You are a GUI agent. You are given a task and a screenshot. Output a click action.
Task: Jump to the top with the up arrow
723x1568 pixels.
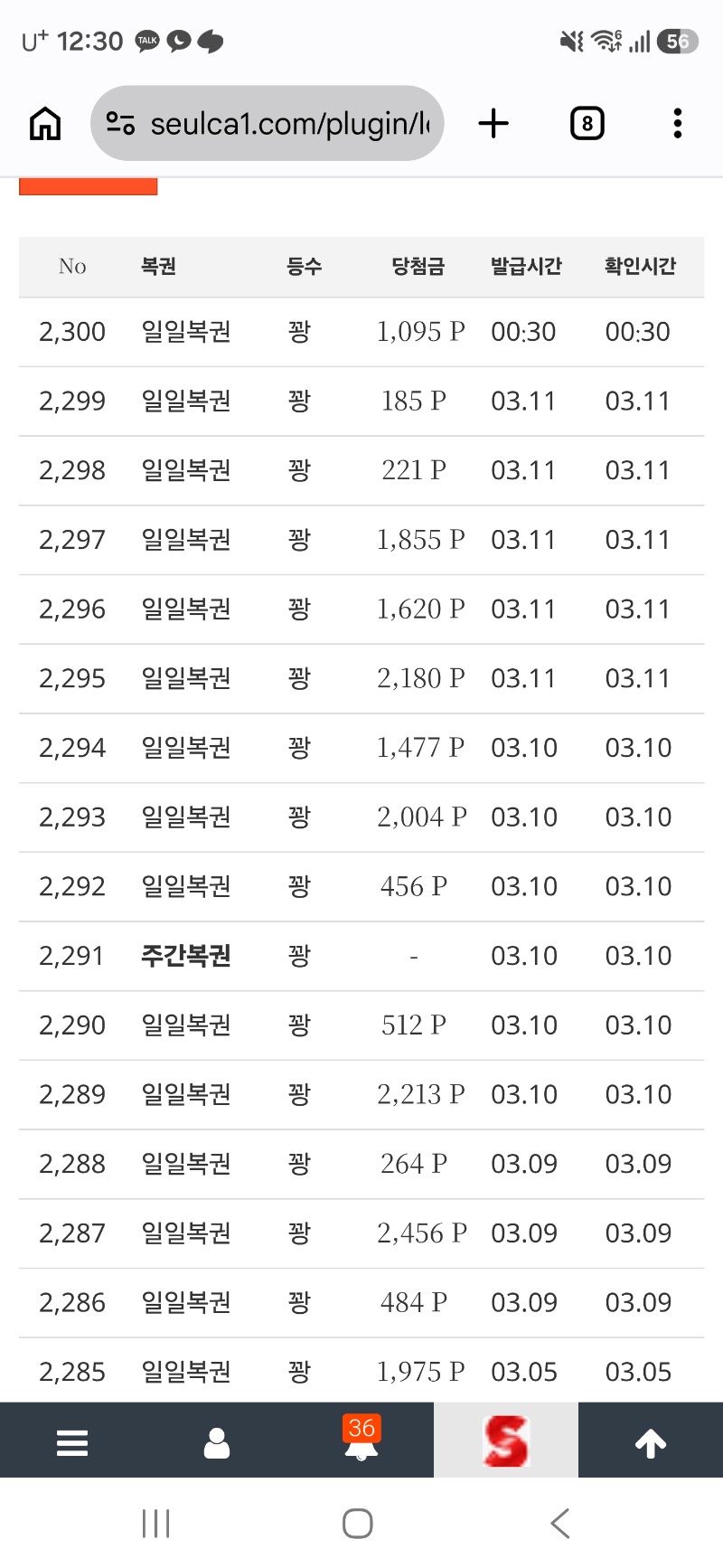tap(651, 1441)
